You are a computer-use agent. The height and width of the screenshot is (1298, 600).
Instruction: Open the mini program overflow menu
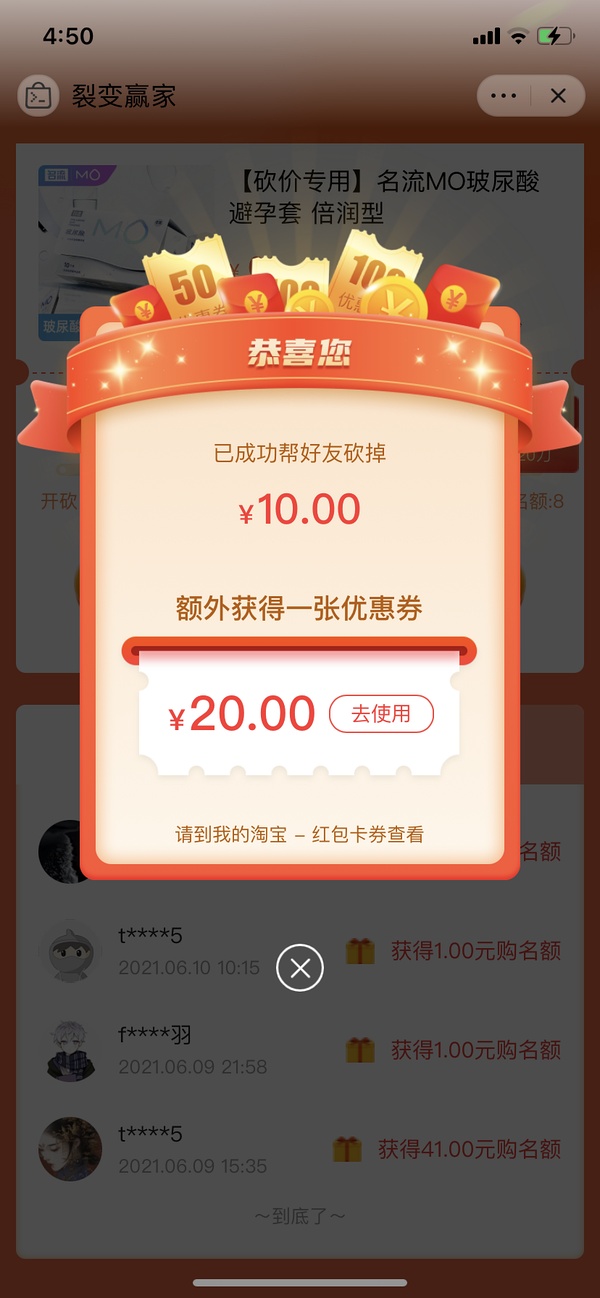pyautogui.click(x=504, y=96)
